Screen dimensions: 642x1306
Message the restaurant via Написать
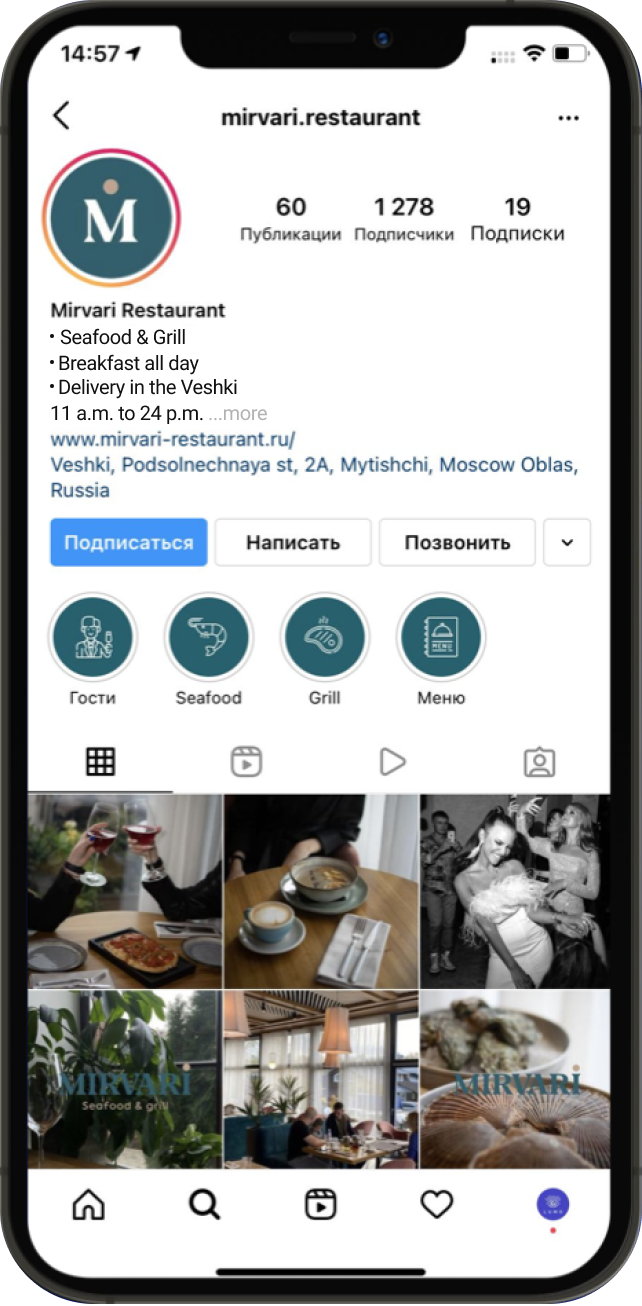(293, 543)
